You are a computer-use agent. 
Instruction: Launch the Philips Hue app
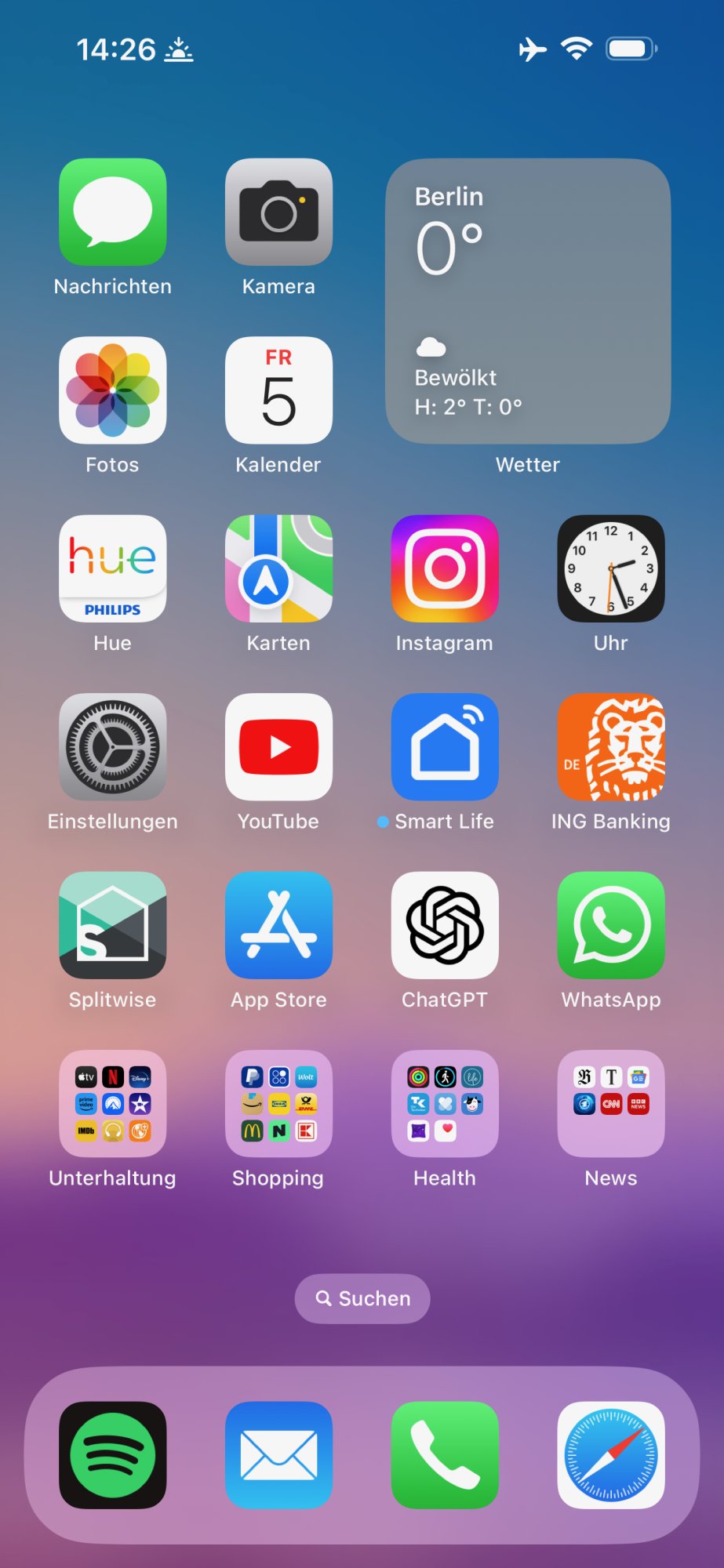(x=112, y=568)
